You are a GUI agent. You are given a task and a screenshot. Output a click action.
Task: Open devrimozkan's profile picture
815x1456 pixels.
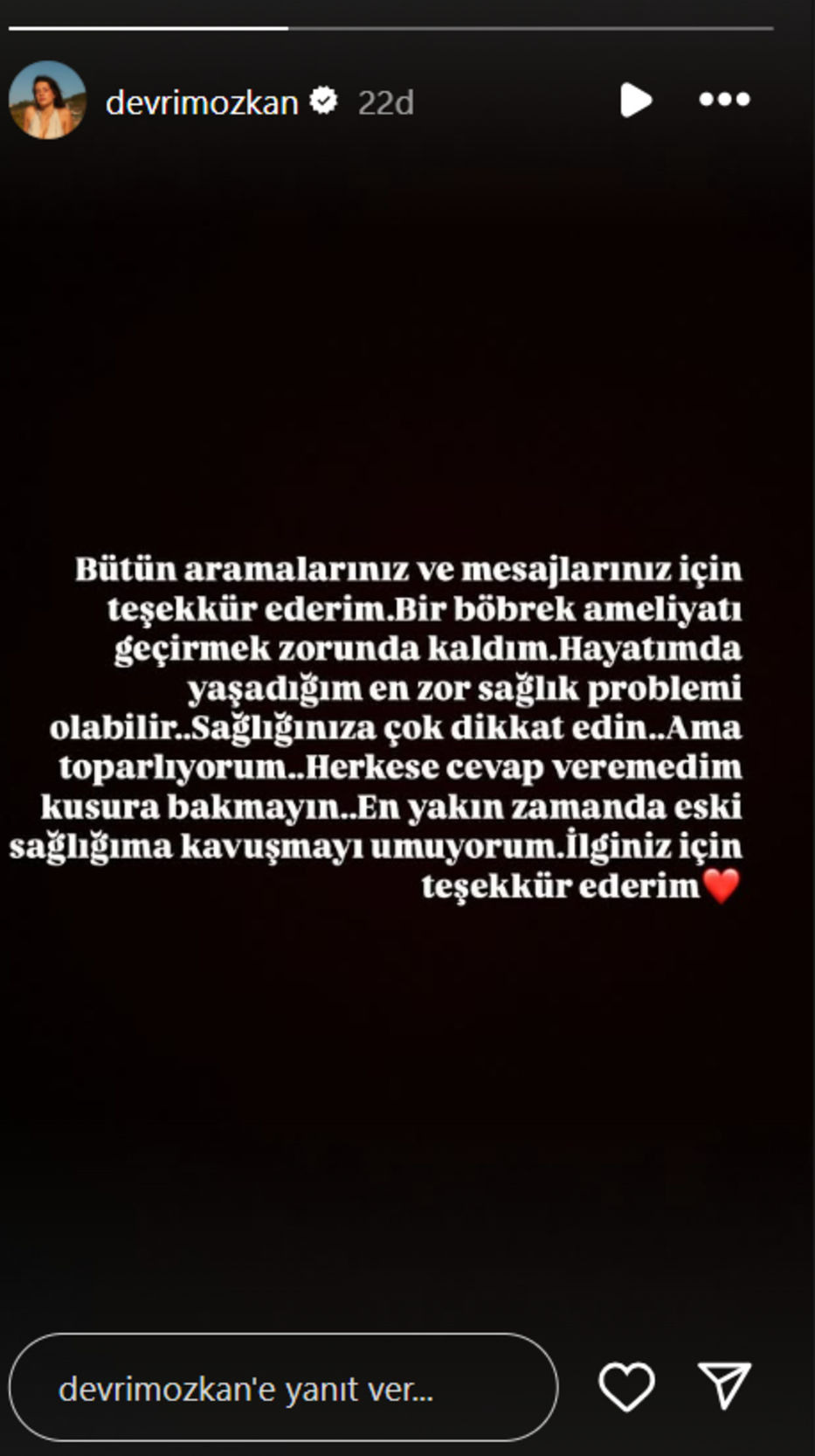(x=47, y=101)
